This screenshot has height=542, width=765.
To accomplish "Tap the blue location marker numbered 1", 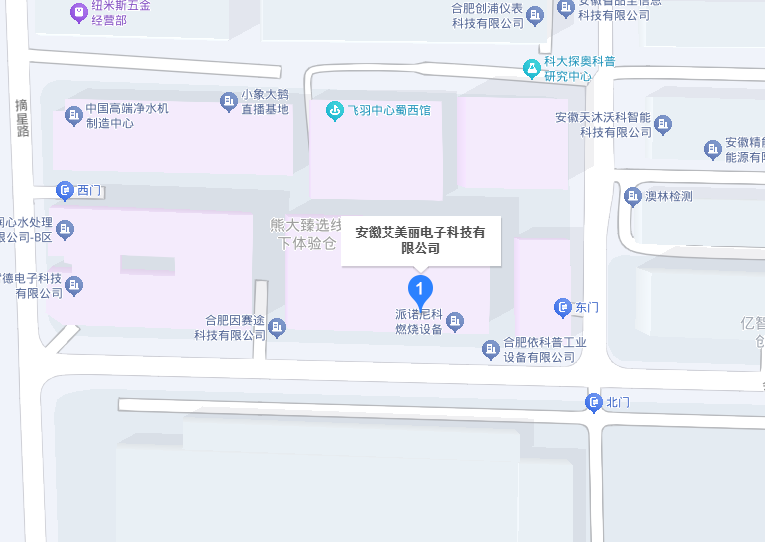I will point(422,291).
